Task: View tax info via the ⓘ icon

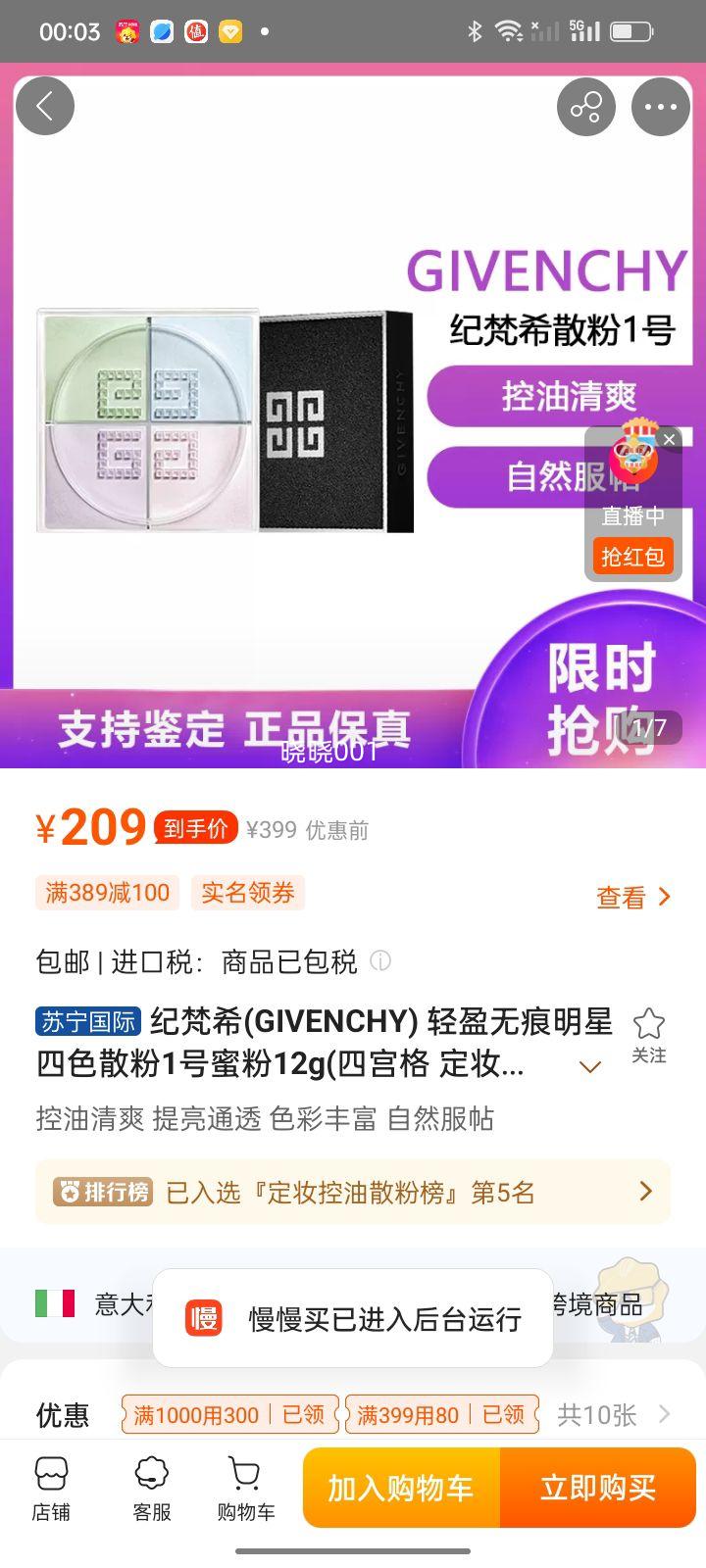Action: click(380, 962)
